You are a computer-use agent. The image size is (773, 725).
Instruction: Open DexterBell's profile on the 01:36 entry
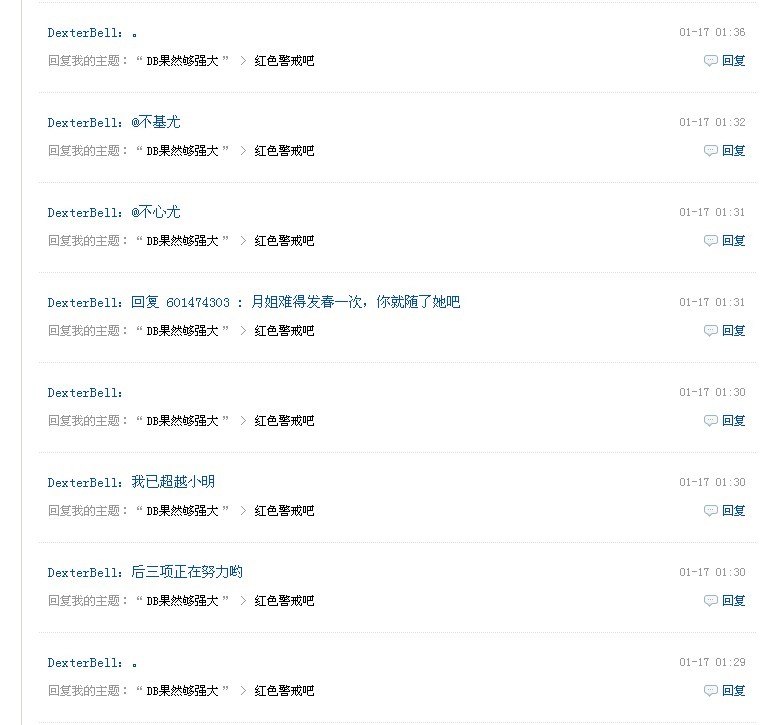(82, 33)
